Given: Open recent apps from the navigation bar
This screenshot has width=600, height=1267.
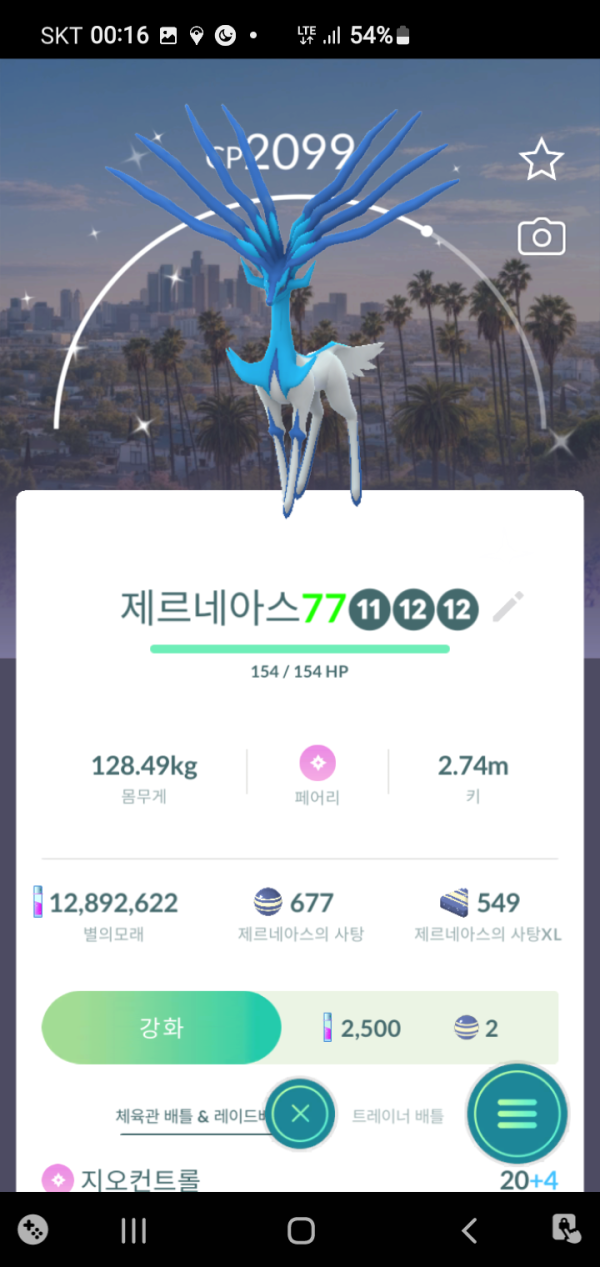Looking at the screenshot, I should (133, 1230).
